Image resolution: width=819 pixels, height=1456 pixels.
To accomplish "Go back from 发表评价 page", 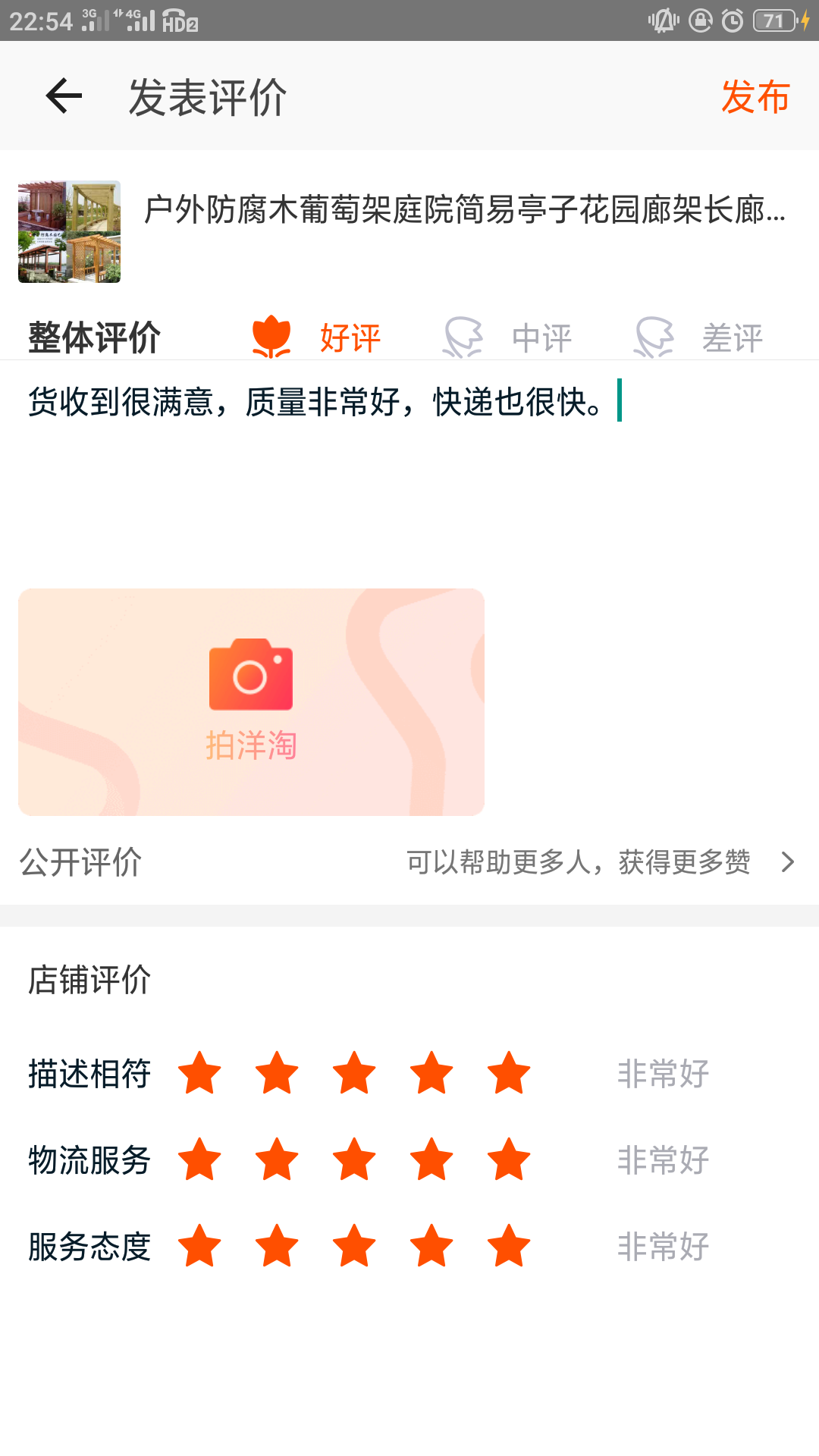I will coord(64,96).
